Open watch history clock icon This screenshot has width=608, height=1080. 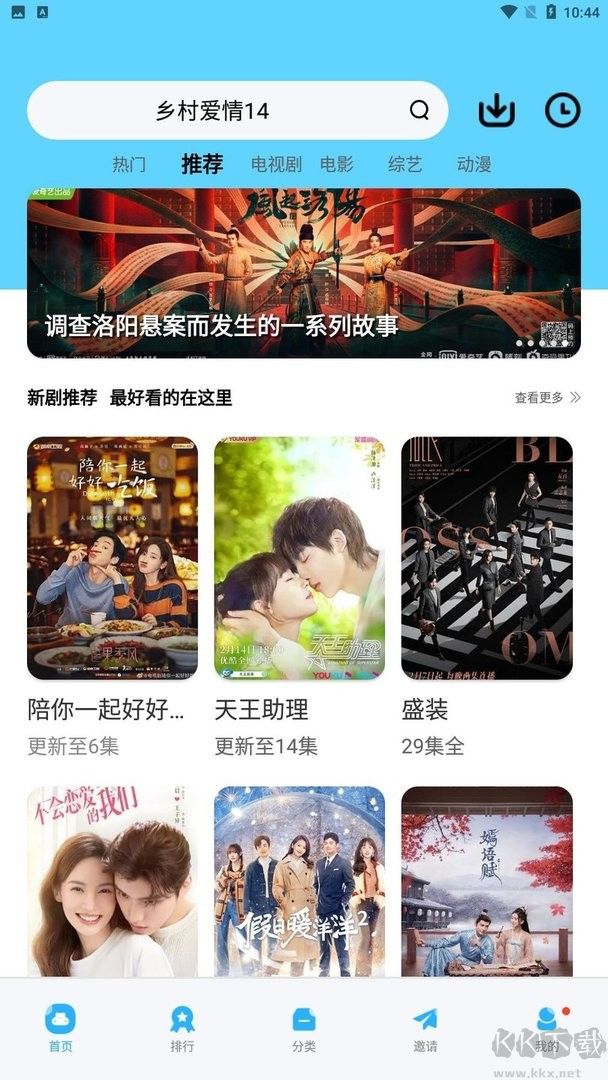coord(562,110)
